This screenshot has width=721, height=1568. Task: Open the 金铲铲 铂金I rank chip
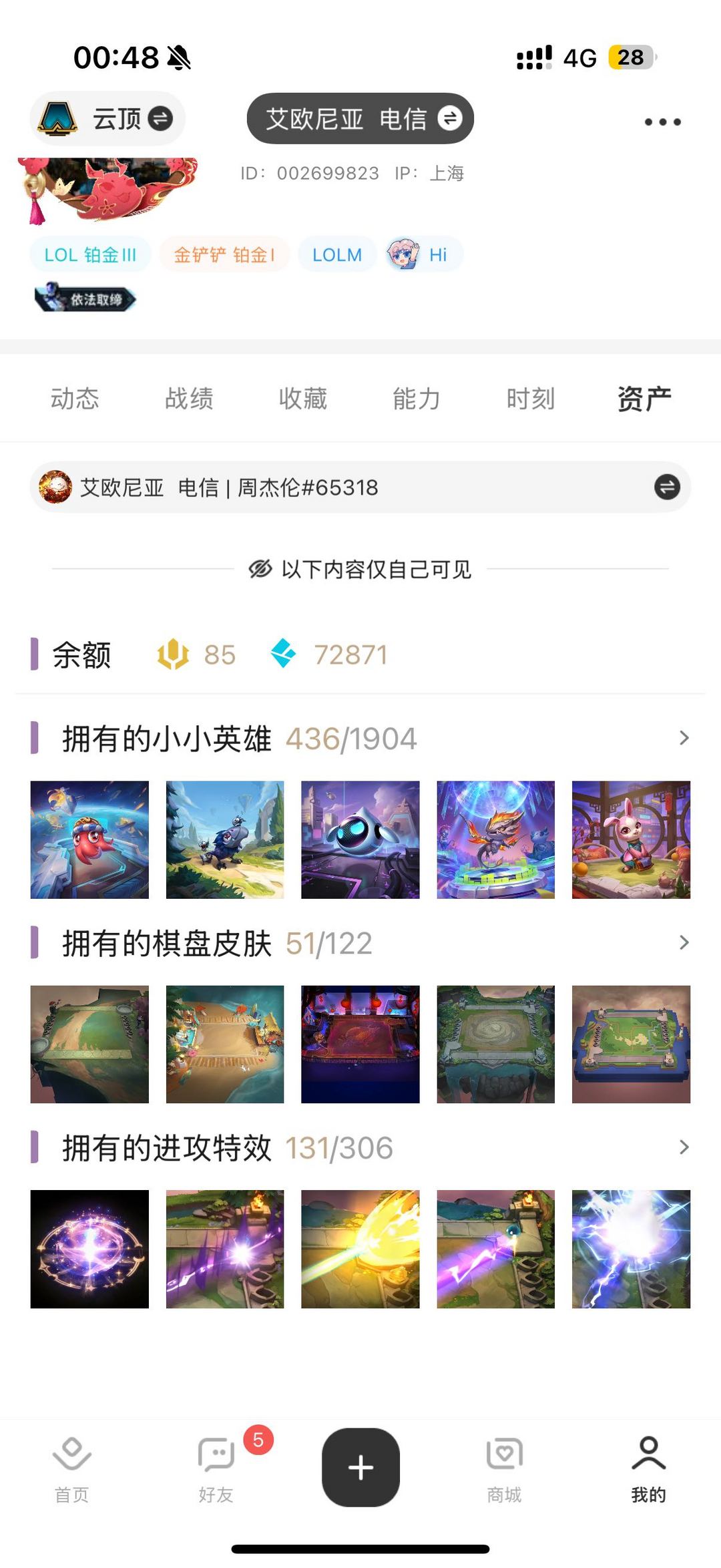point(224,254)
